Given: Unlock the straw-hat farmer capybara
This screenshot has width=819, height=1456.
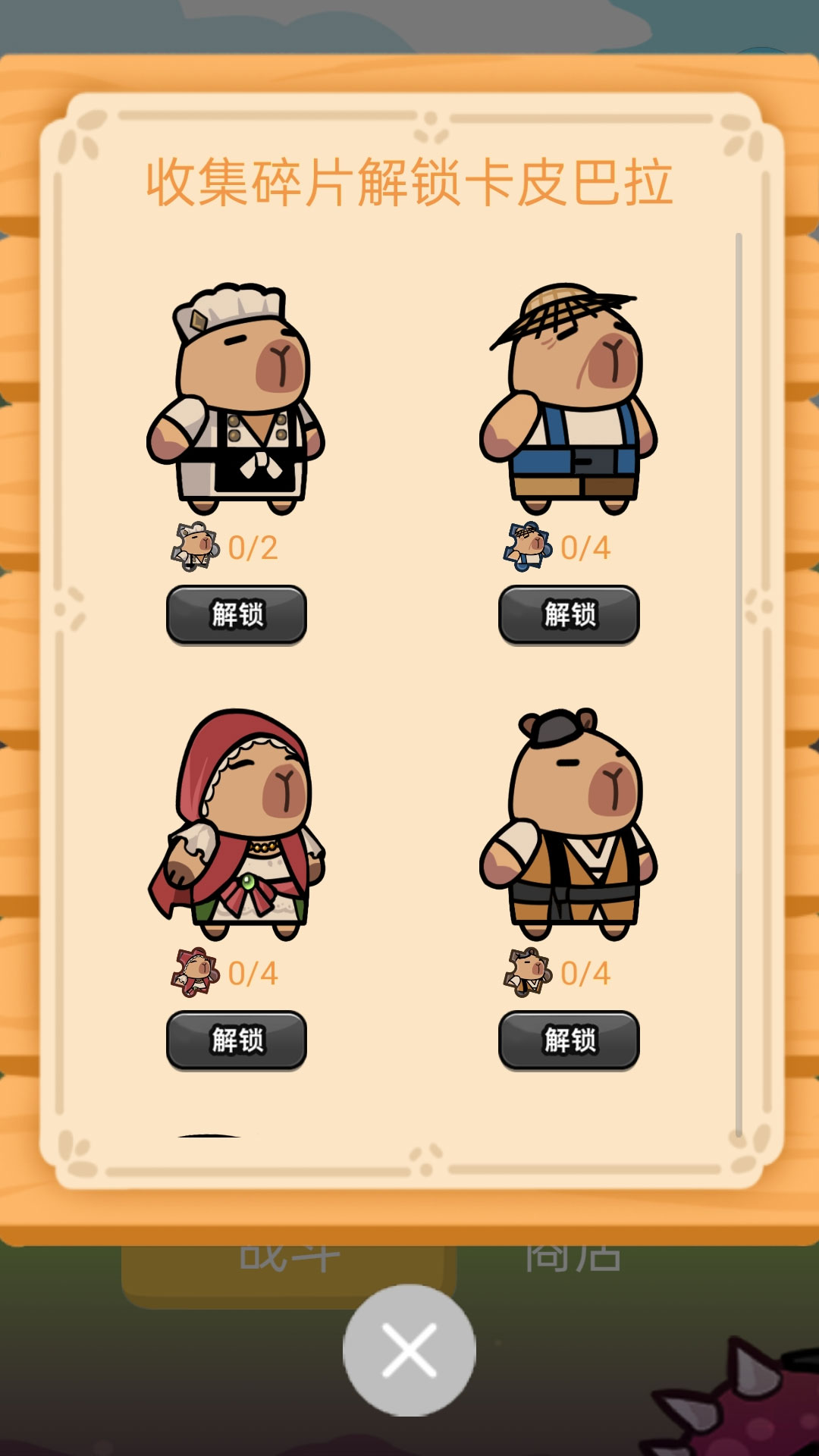Looking at the screenshot, I should point(569,614).
